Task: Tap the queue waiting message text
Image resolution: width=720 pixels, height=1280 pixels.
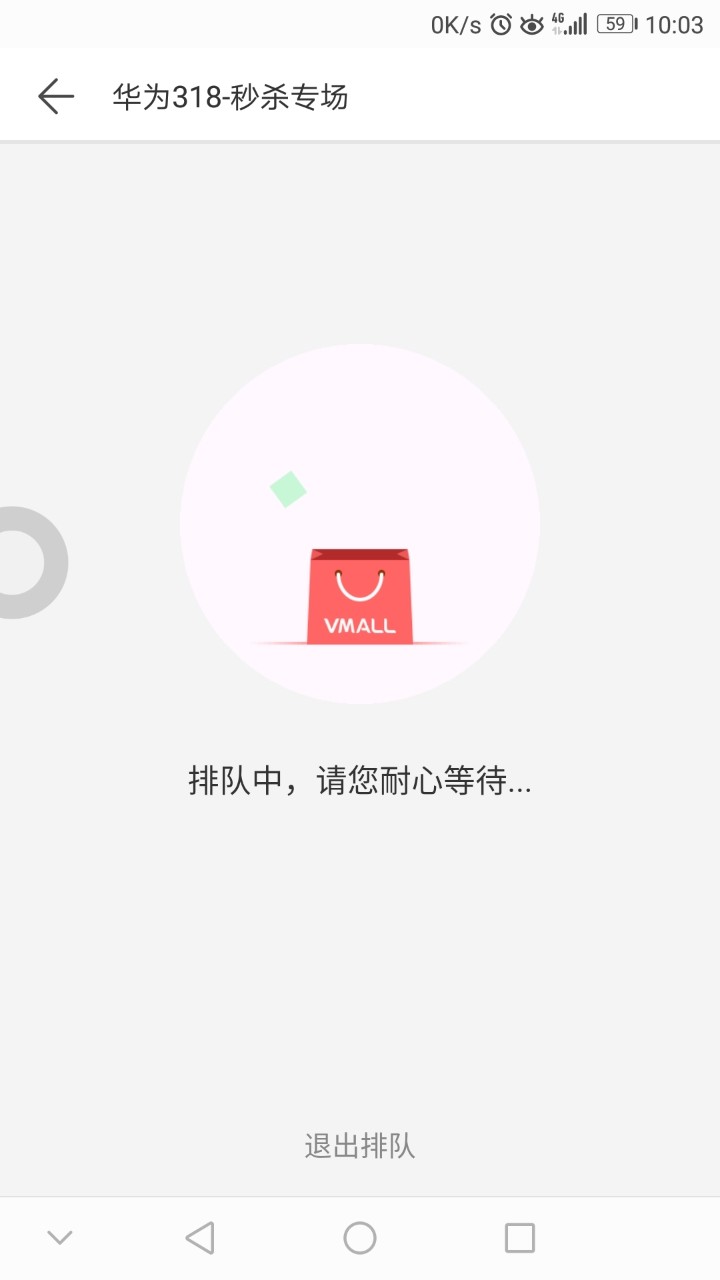Action: coord(359,781)
